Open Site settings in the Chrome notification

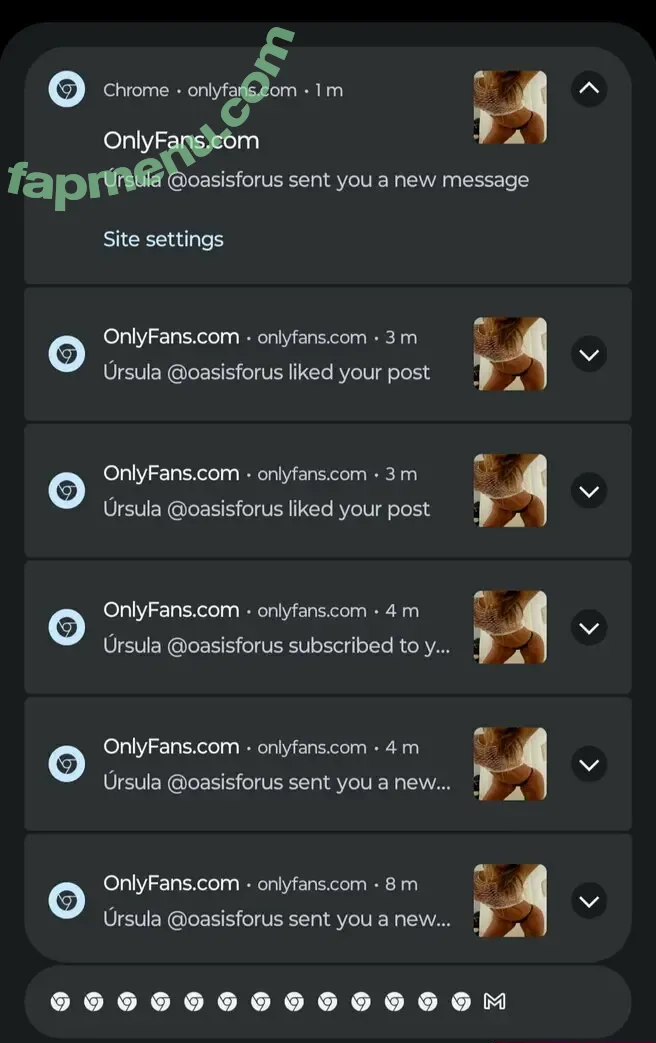(163, 239)
